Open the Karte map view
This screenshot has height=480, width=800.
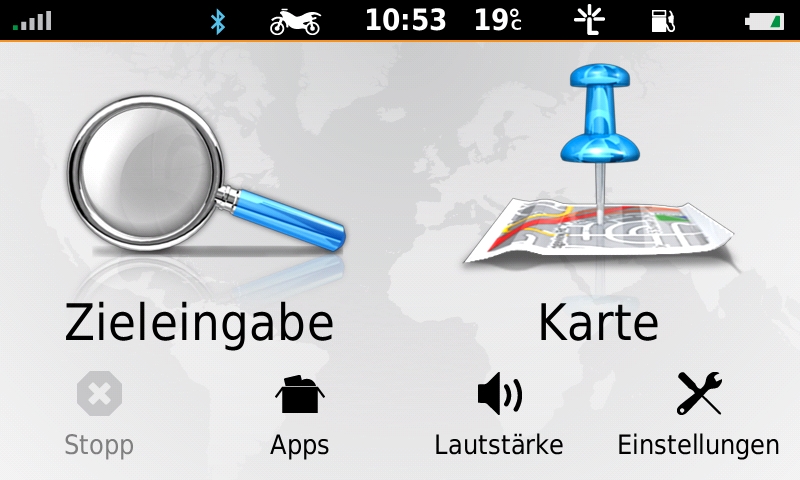[598, 210]
